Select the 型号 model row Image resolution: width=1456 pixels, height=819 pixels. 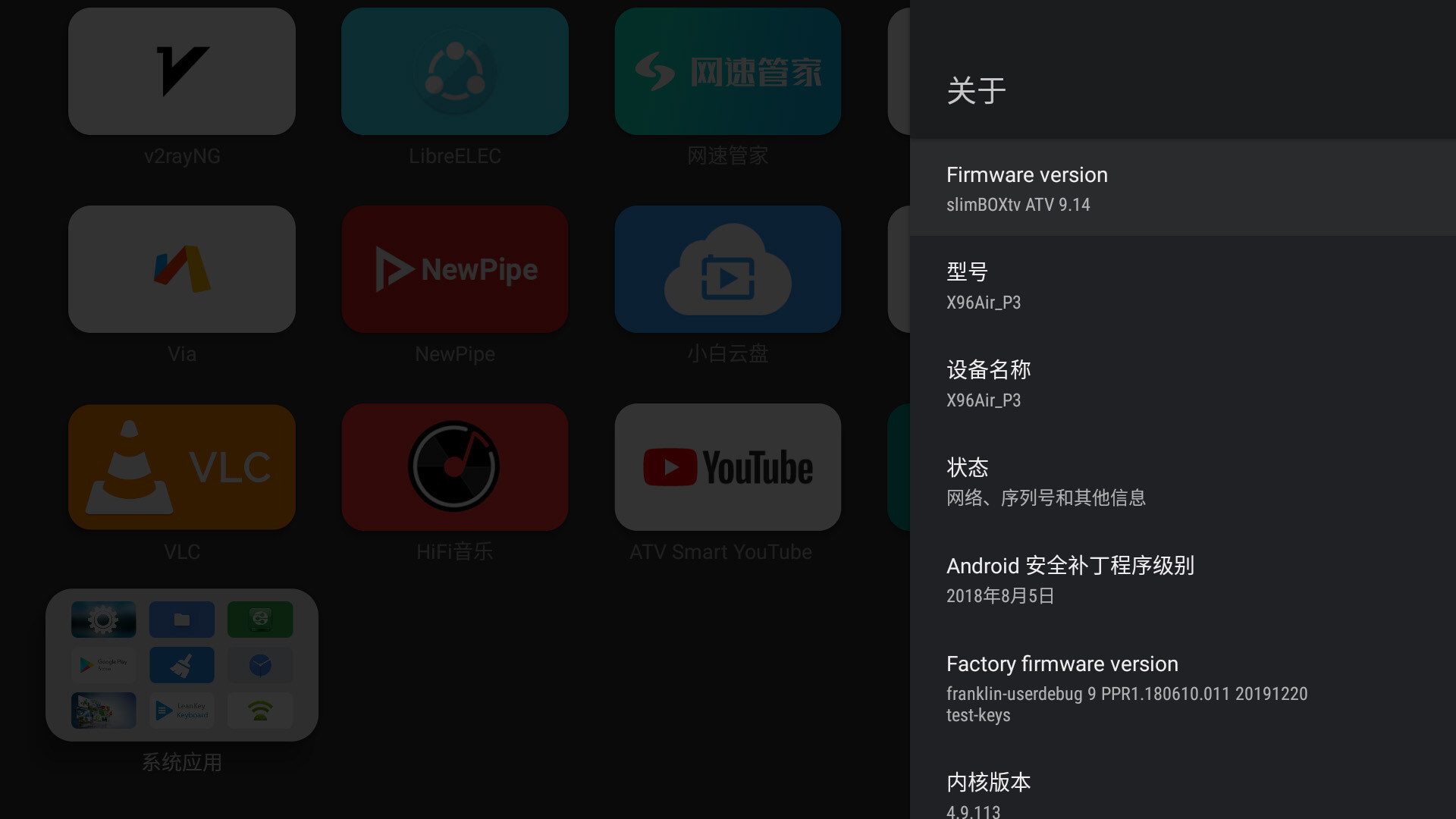pos(1181,286)
